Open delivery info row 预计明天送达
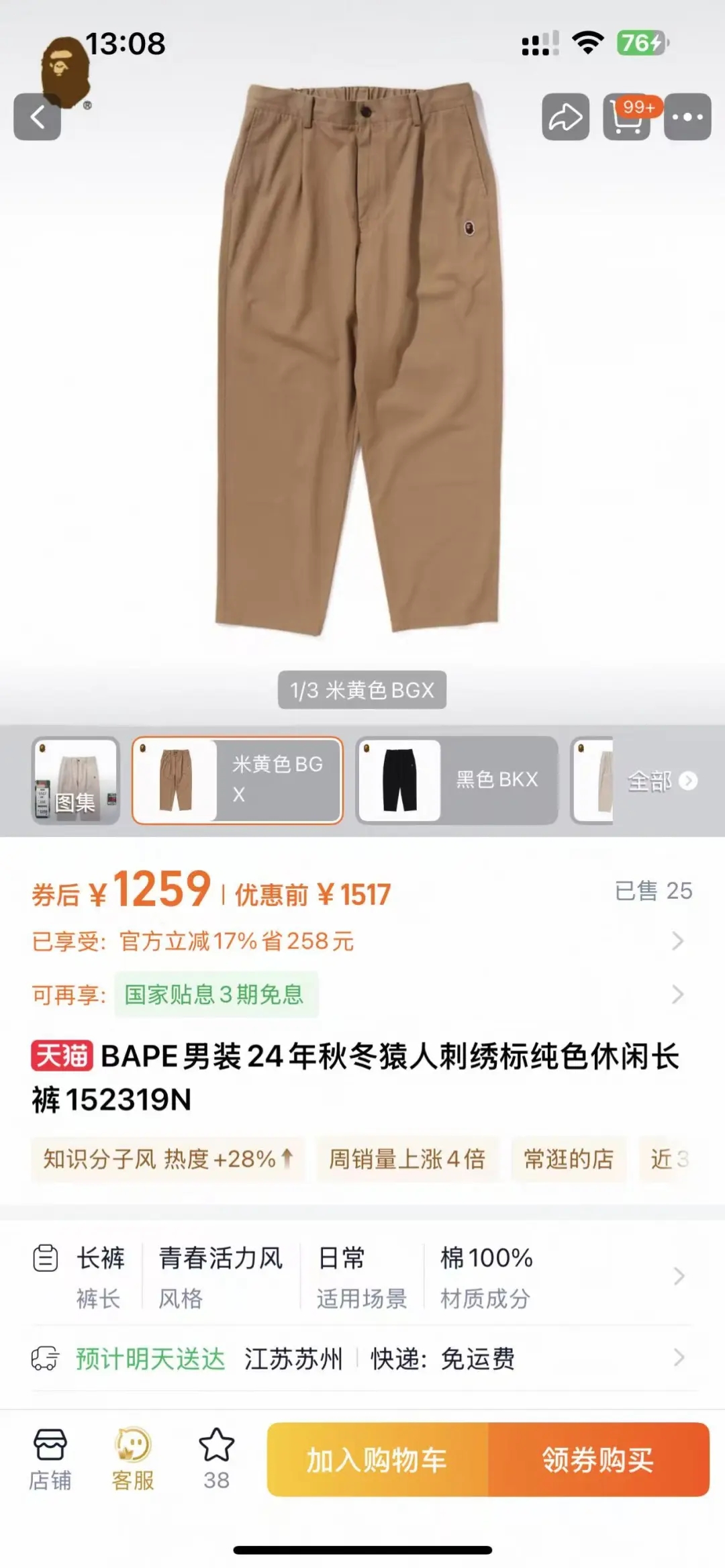This screenshot has height=1568, width=725. (x=362, y=1359)
